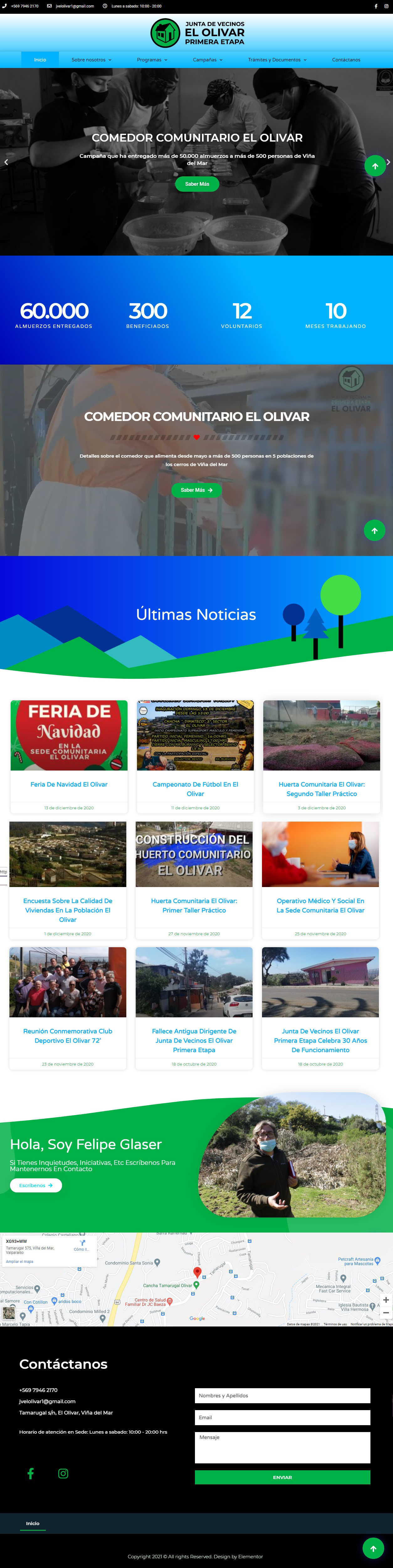Focus the Email input field
Image resolution: width=393 pixels, height=1568 pixels.
(x=282, y=1417)
